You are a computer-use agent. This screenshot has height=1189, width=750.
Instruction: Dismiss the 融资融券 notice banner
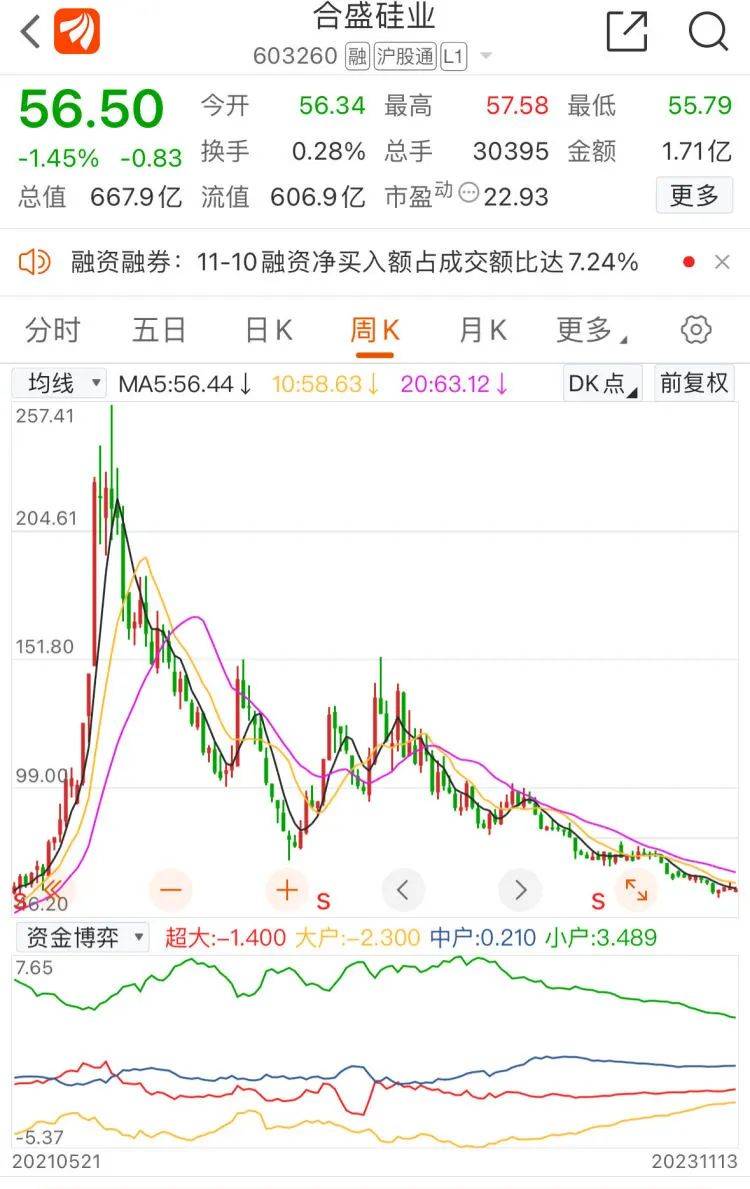coord(722,262)
